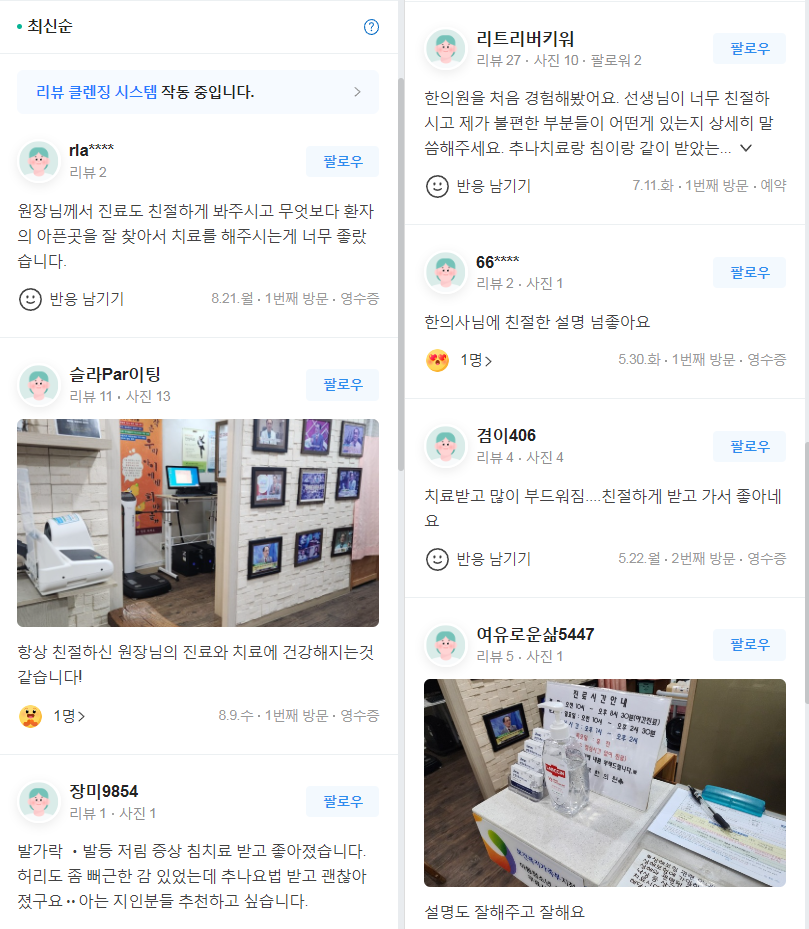The width and height of the screenshot is (809, 929).
Task: Open 여유로운삶5447's reception desk photo
Action: click(x=604, y=782)
